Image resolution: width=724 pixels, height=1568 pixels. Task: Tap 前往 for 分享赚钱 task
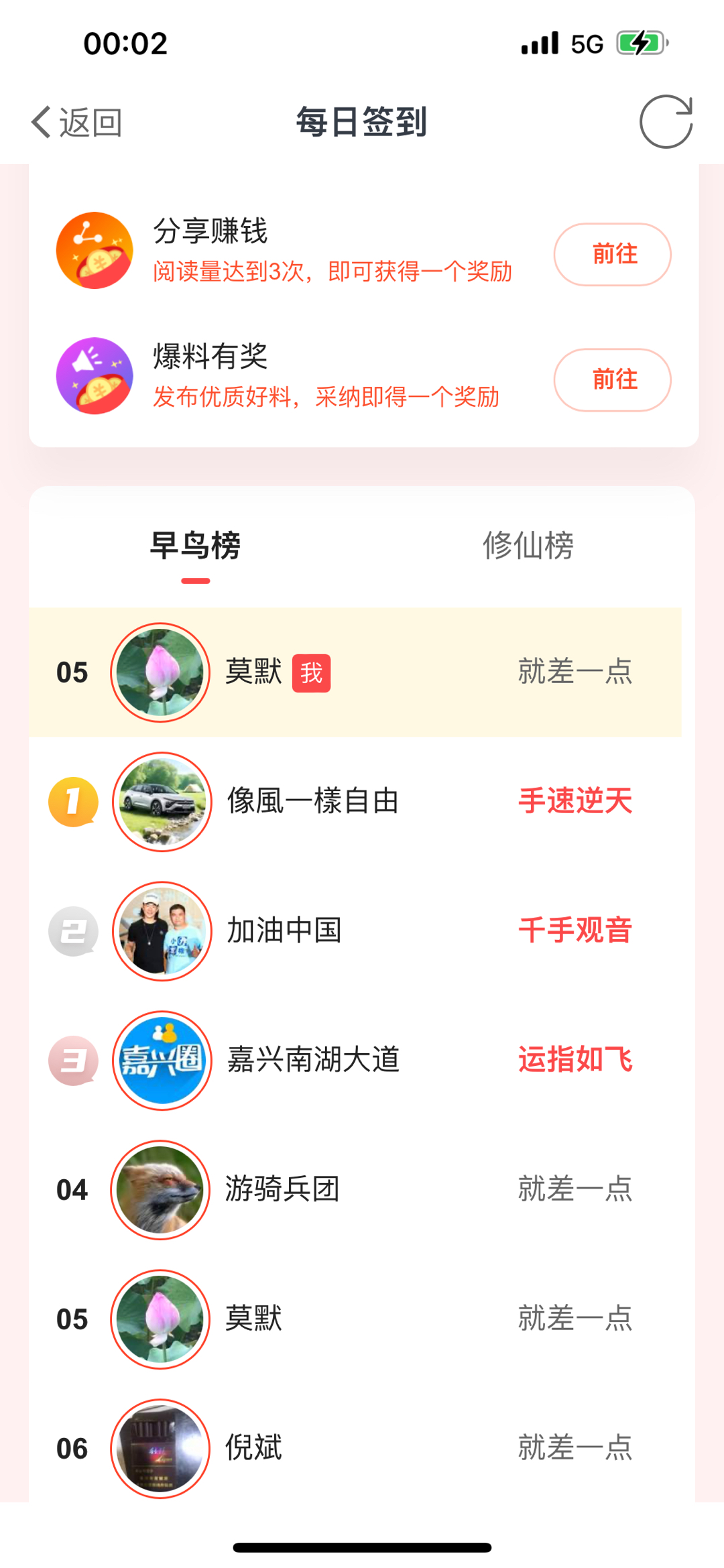point(612,255)
